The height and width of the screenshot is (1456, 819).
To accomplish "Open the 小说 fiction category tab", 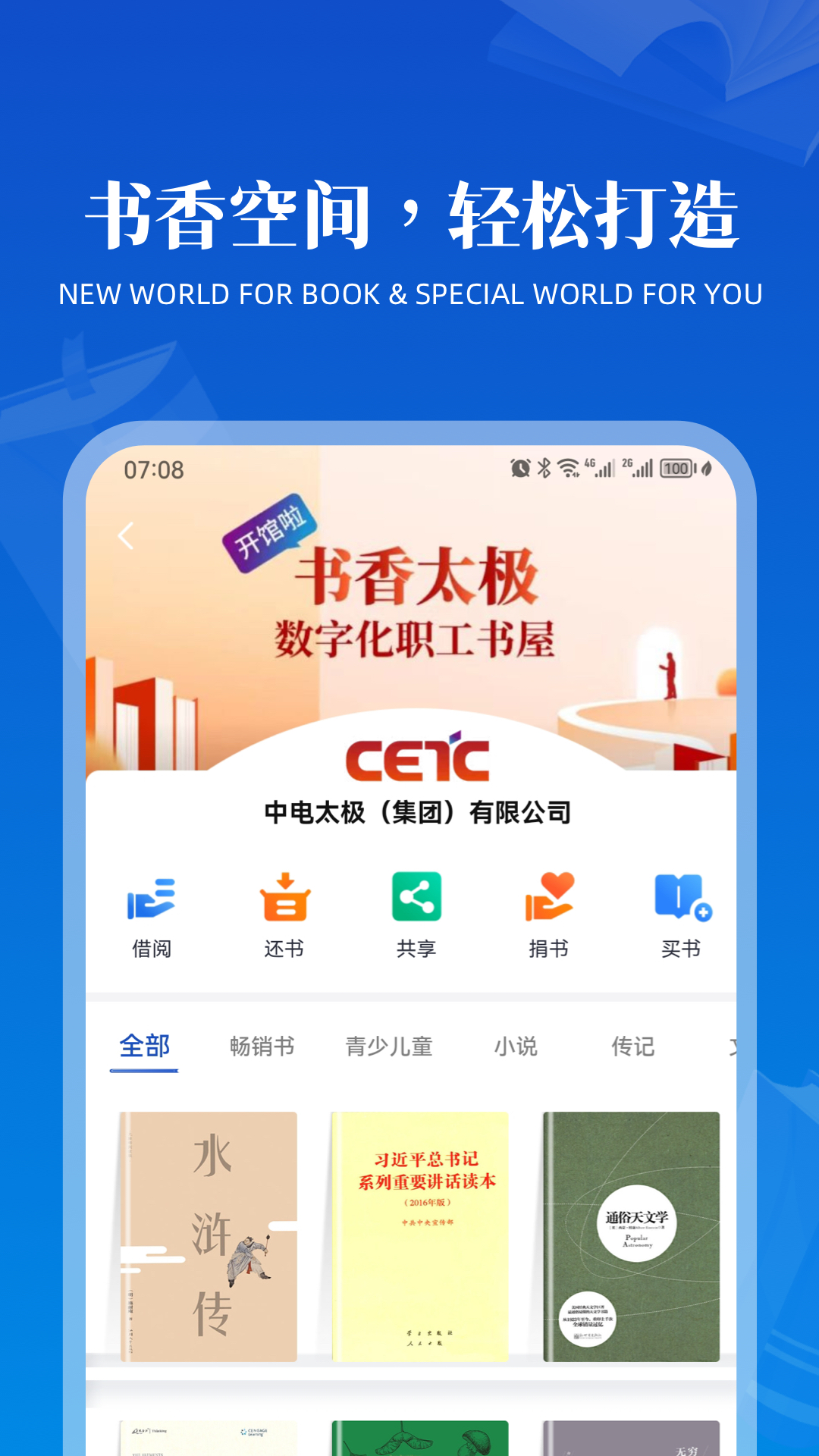I will (x=519, y=1045).
